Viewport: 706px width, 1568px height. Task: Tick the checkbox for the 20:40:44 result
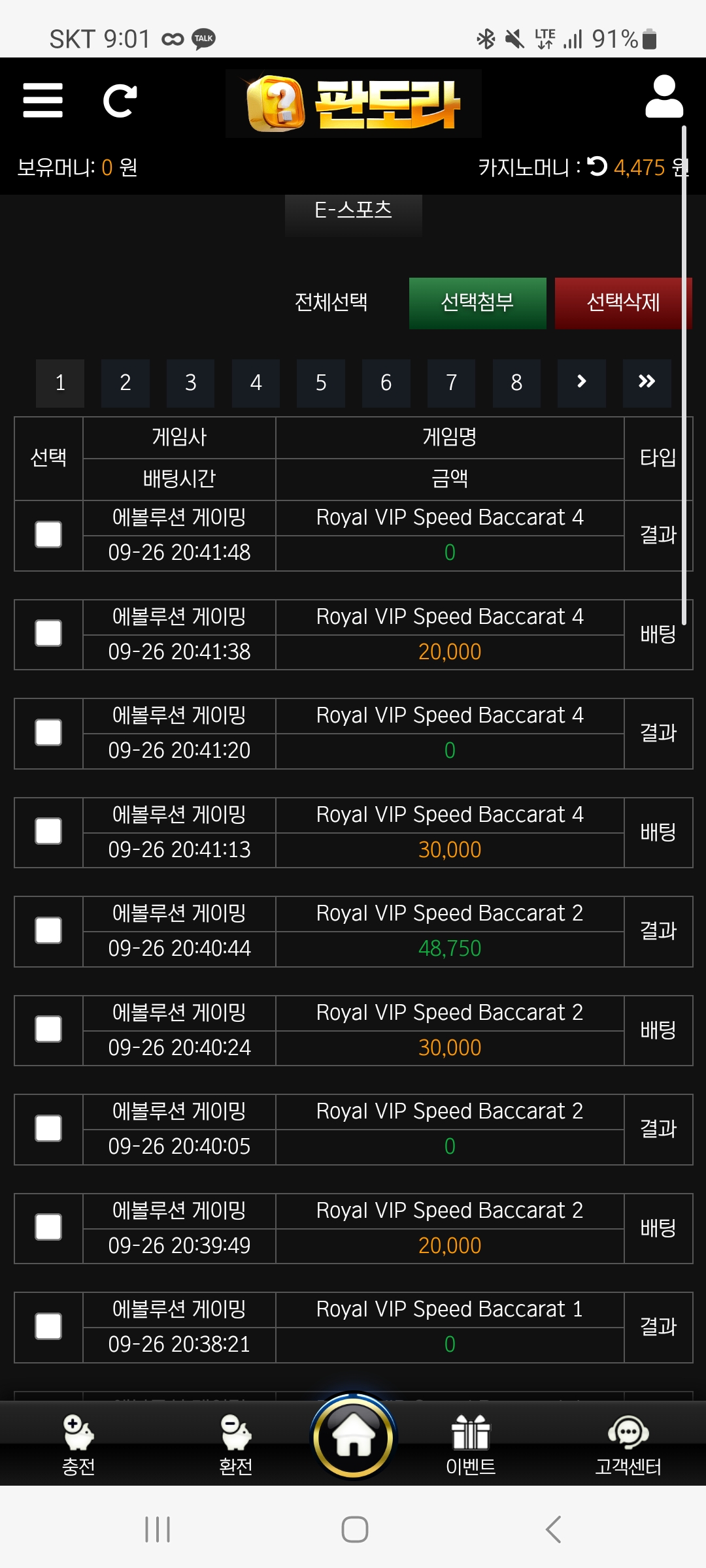(x=48, y=930)
